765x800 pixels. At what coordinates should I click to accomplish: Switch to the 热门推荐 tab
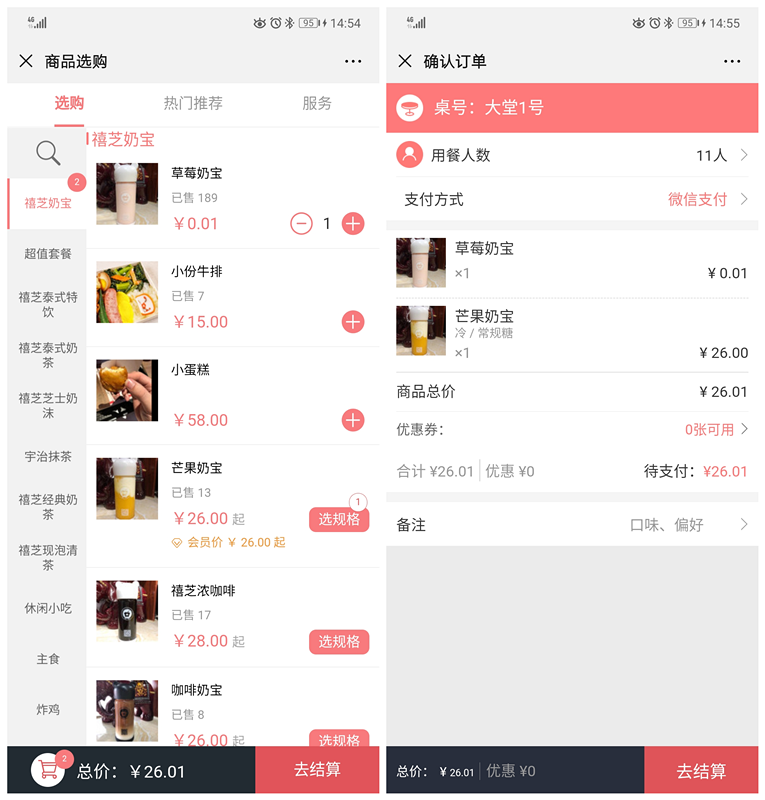pos(193,103)
